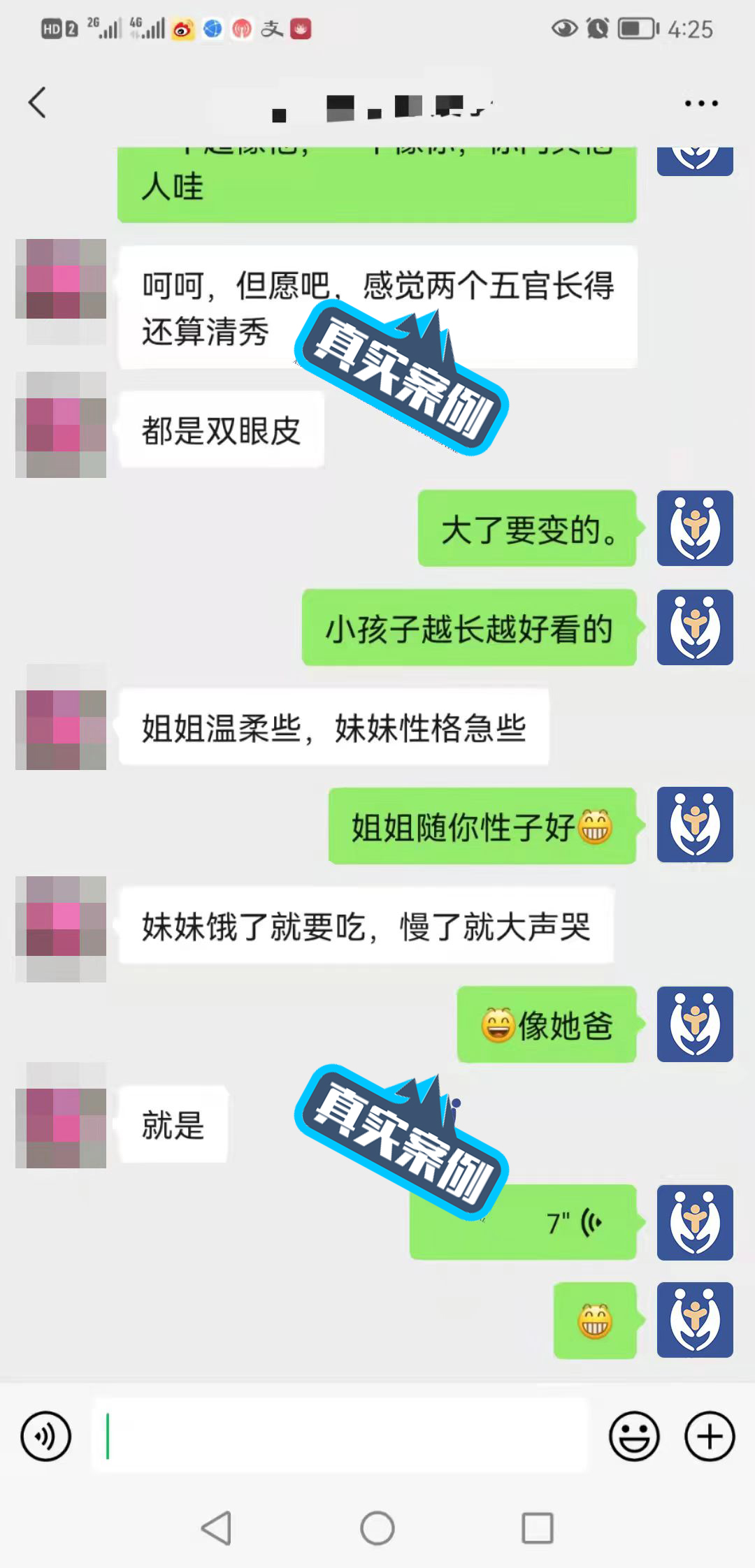This screenshot has height=1568, width=755.
Task: Switch to voice input mode
Action: (46, 1437)
